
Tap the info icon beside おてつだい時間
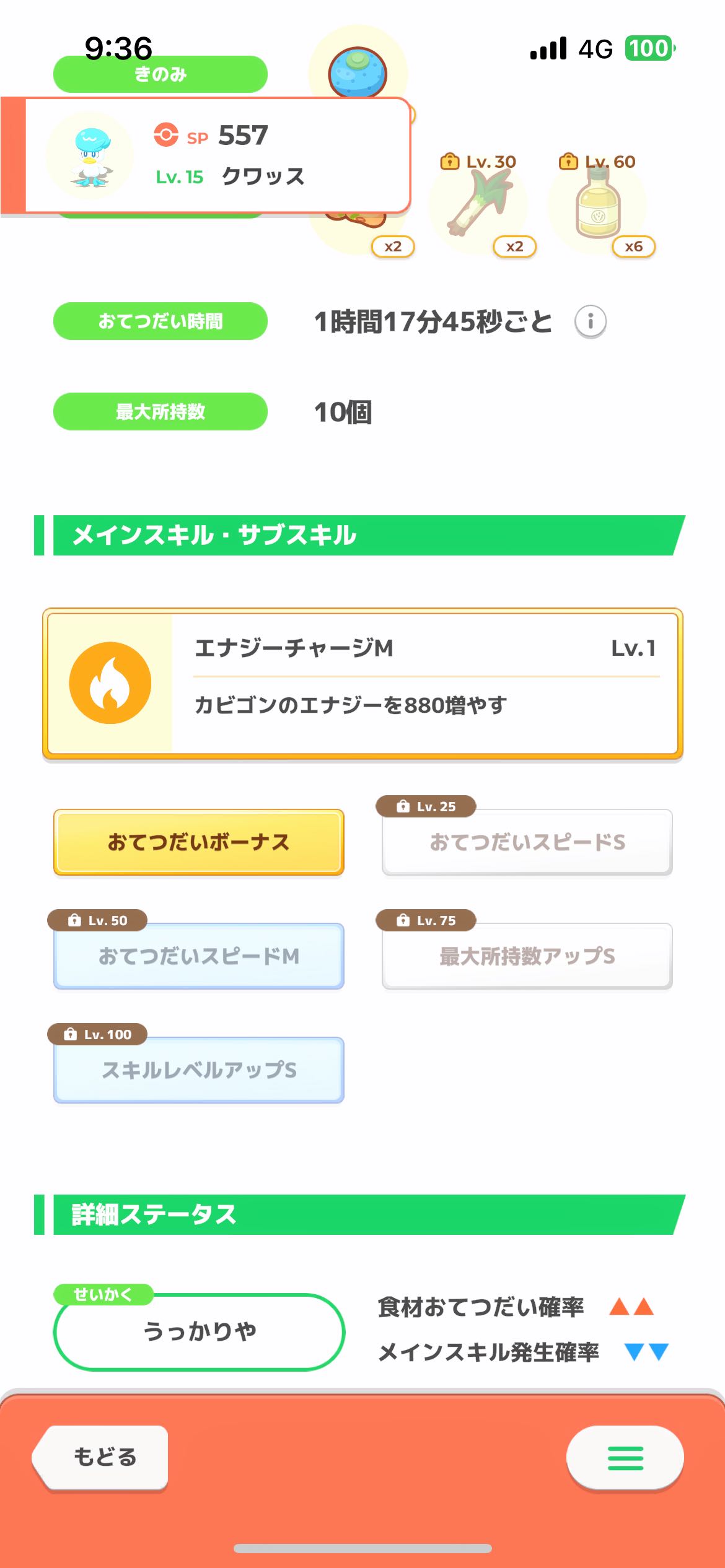[x=591, y=321]
